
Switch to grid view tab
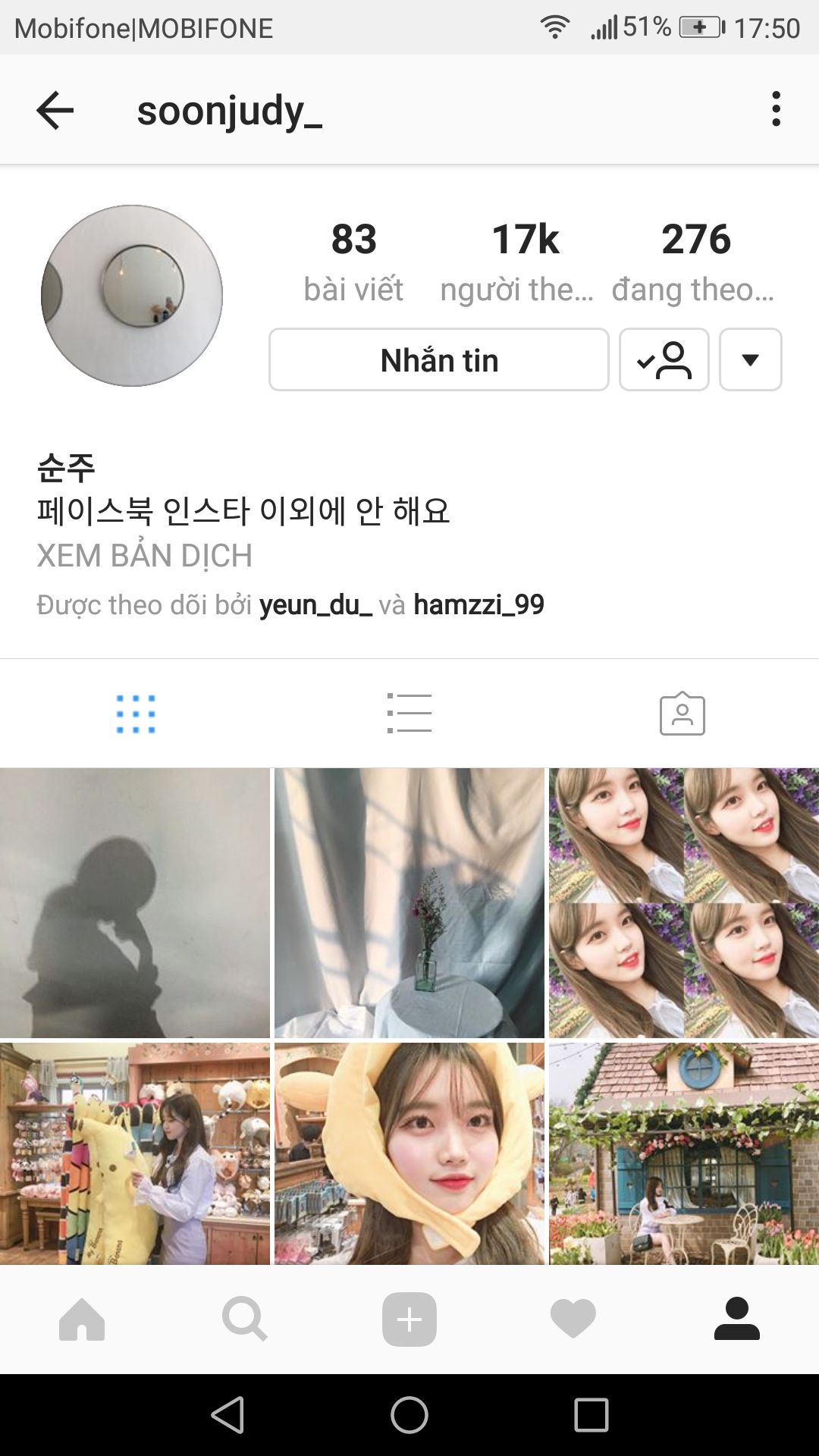[x=136, y=714]
